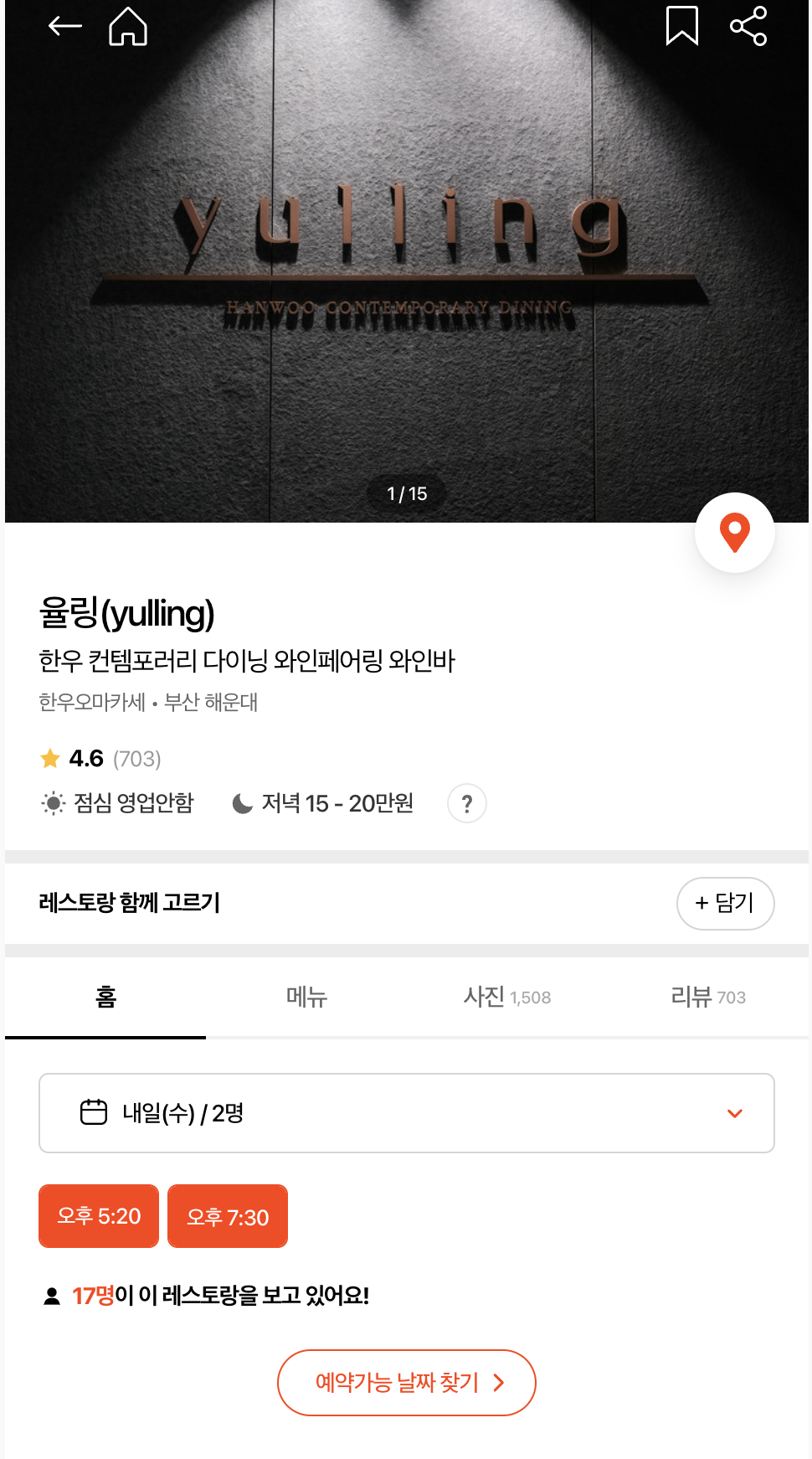Select the 오후 5:20 time slot
Image resolution: width=812 pixels, height=1459 pixels.
point(98,1216)
